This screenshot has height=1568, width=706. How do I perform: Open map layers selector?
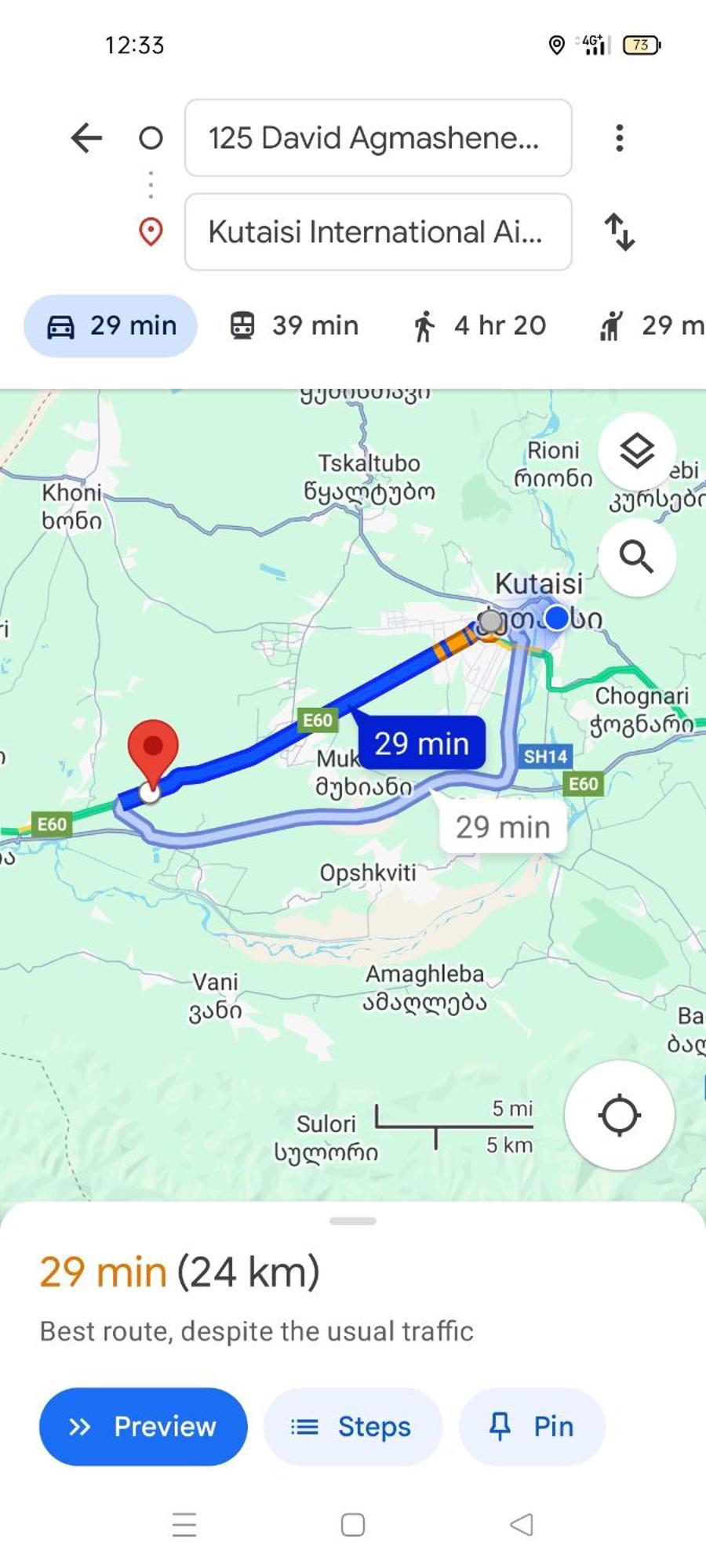click(636, 451)
